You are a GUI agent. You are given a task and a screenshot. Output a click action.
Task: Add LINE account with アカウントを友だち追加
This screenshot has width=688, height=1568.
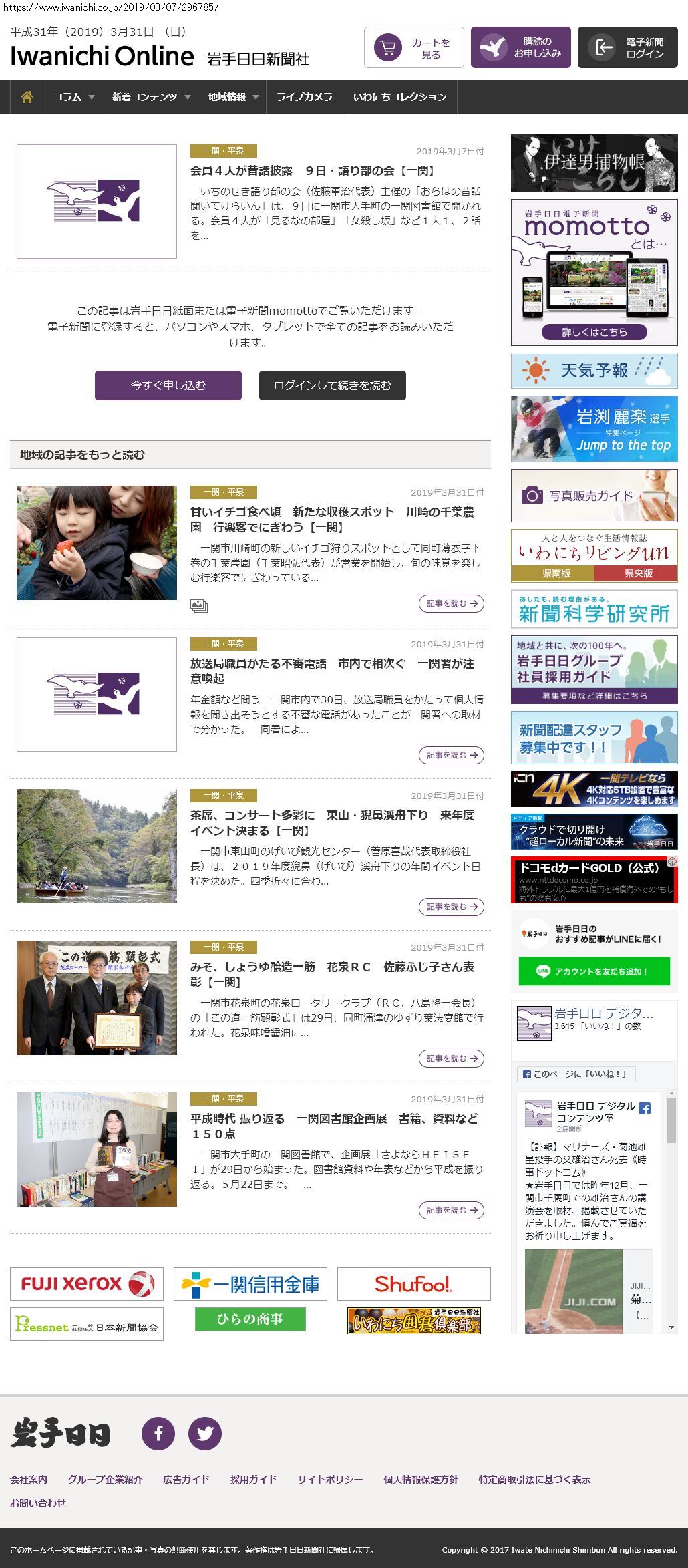(x=594, y=971)
